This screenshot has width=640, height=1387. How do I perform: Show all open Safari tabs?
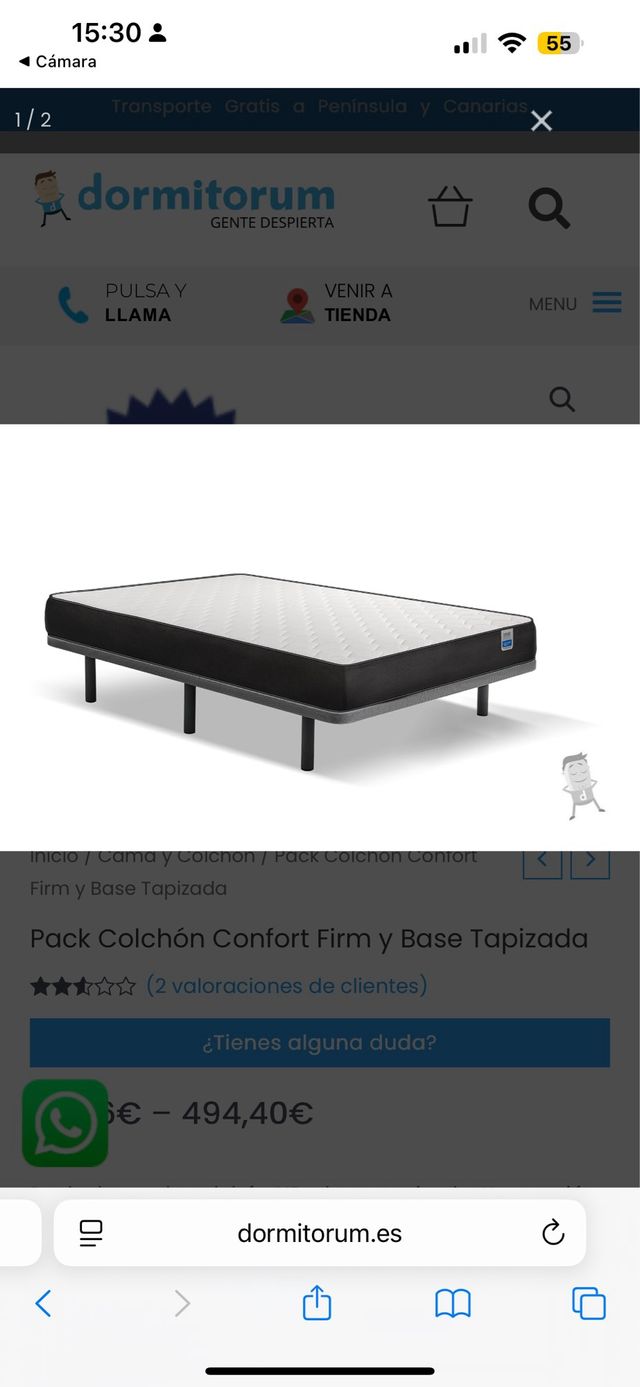[x=588, y=1303]
